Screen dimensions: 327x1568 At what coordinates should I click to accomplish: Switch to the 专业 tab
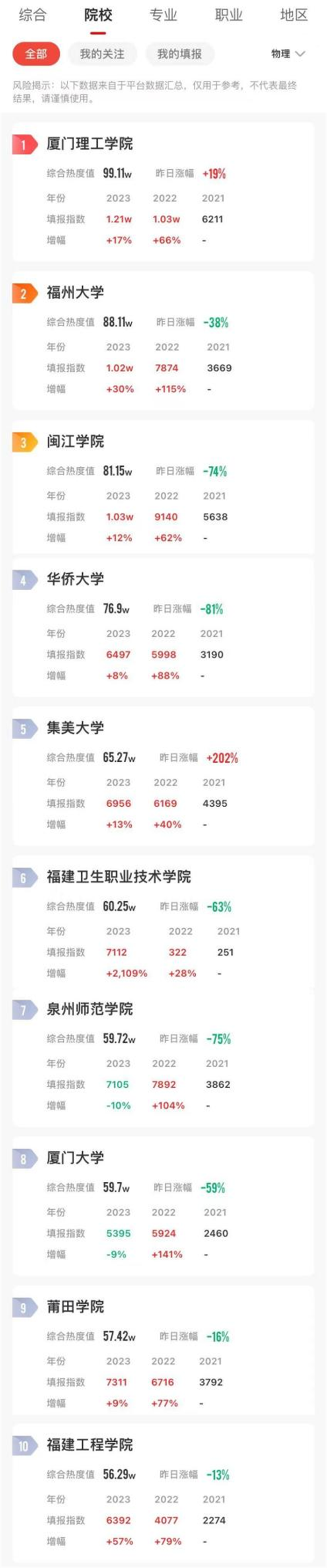click(x=163, y=15)
